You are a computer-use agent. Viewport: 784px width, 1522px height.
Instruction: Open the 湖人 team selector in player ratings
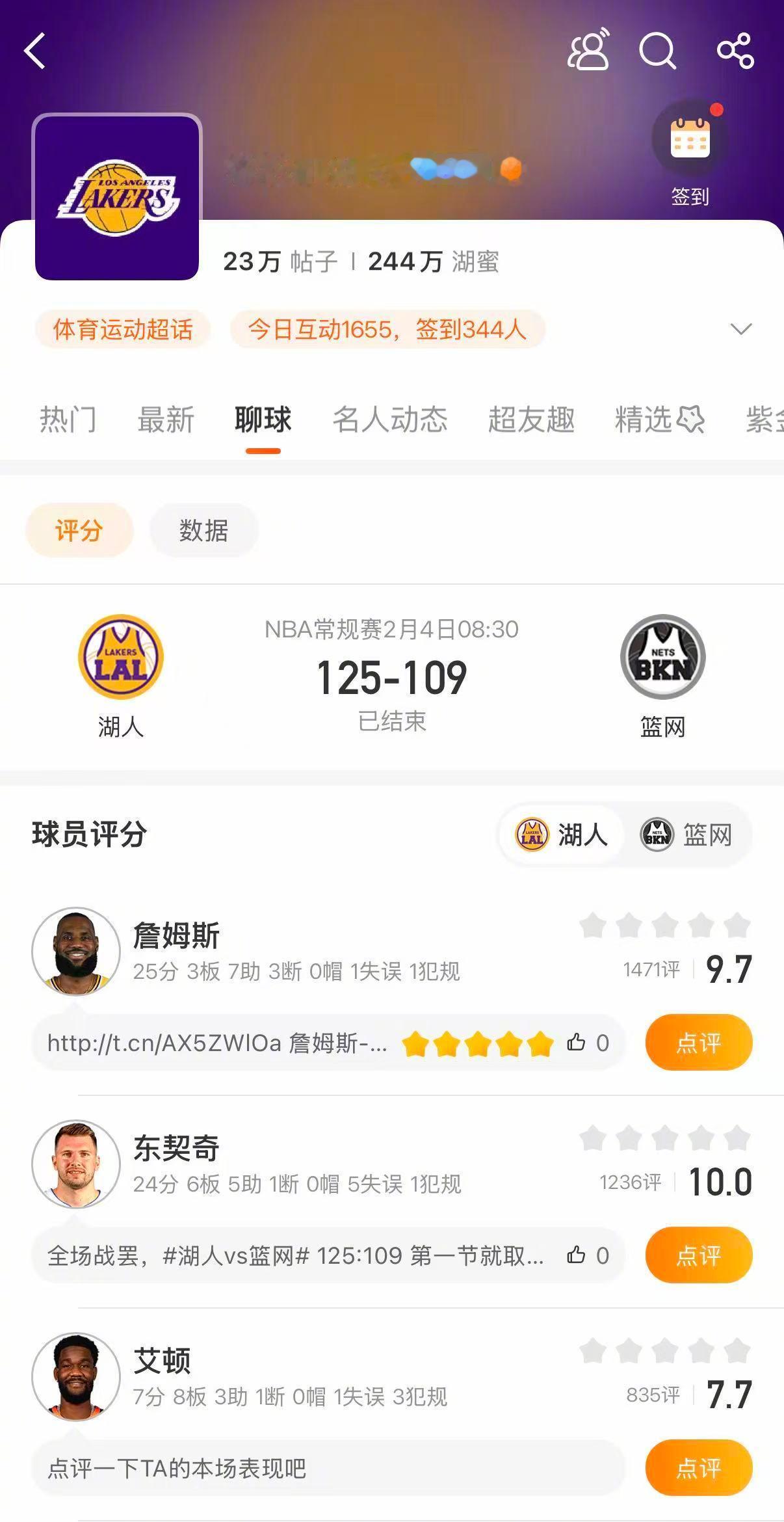point(562,834)
